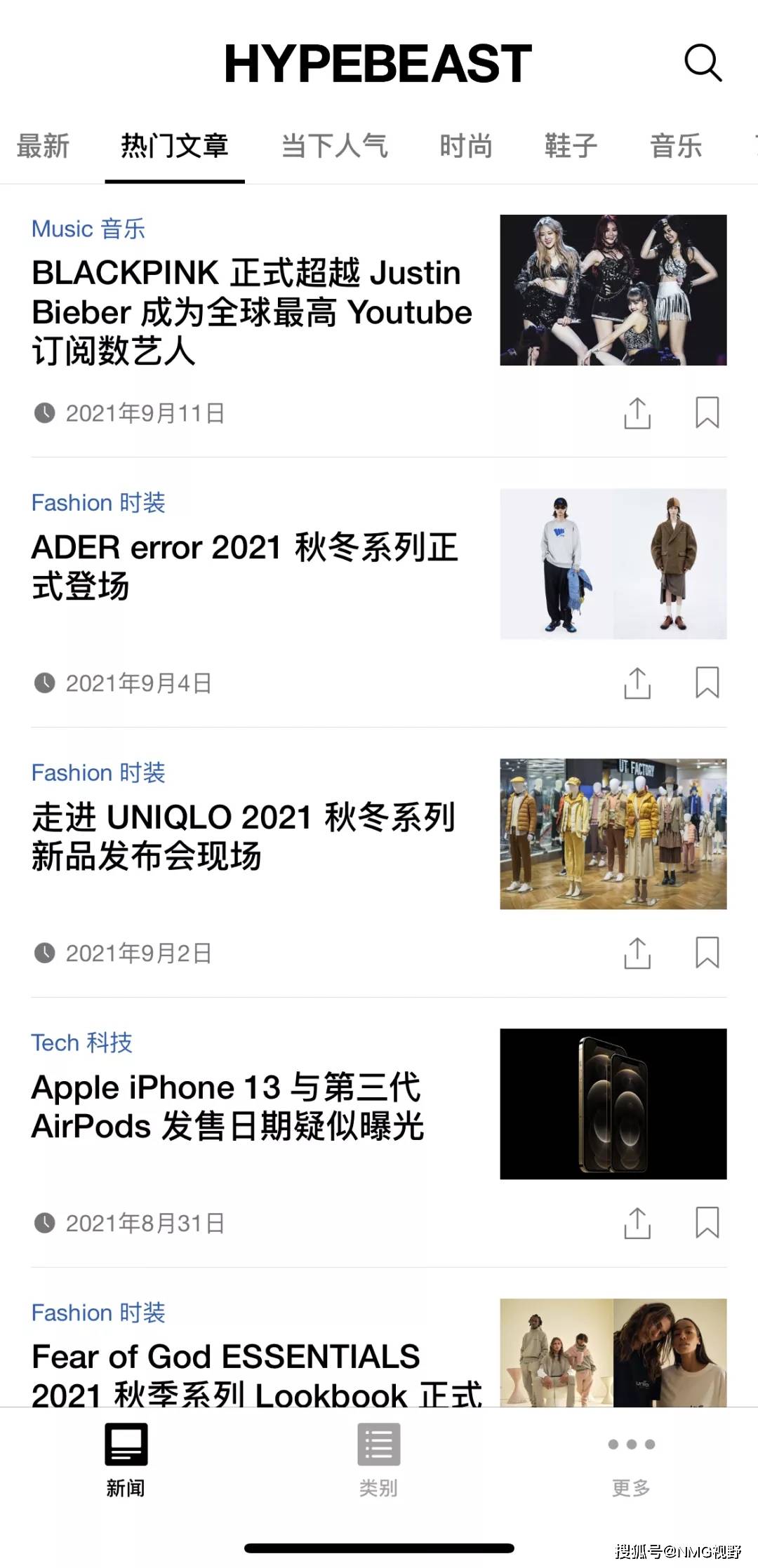Screen dimensions: 758x1568
Task: Switch to the 时尚 tab
Action: [465, 145]
